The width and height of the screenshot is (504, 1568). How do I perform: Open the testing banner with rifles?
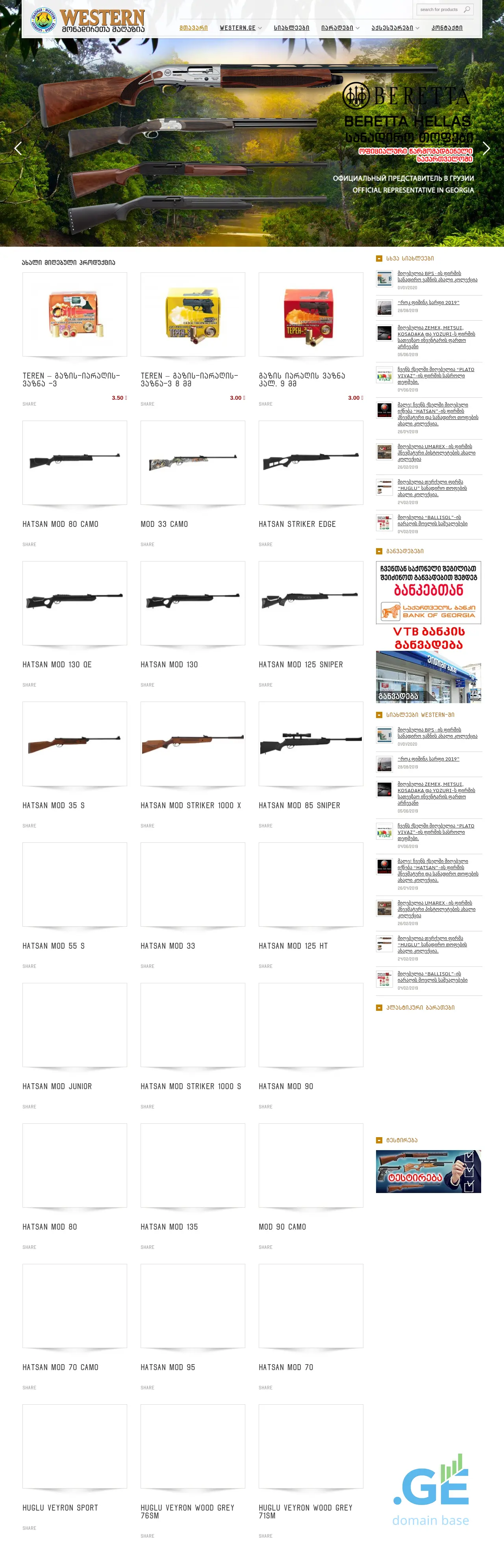(x=428, y=1171)
